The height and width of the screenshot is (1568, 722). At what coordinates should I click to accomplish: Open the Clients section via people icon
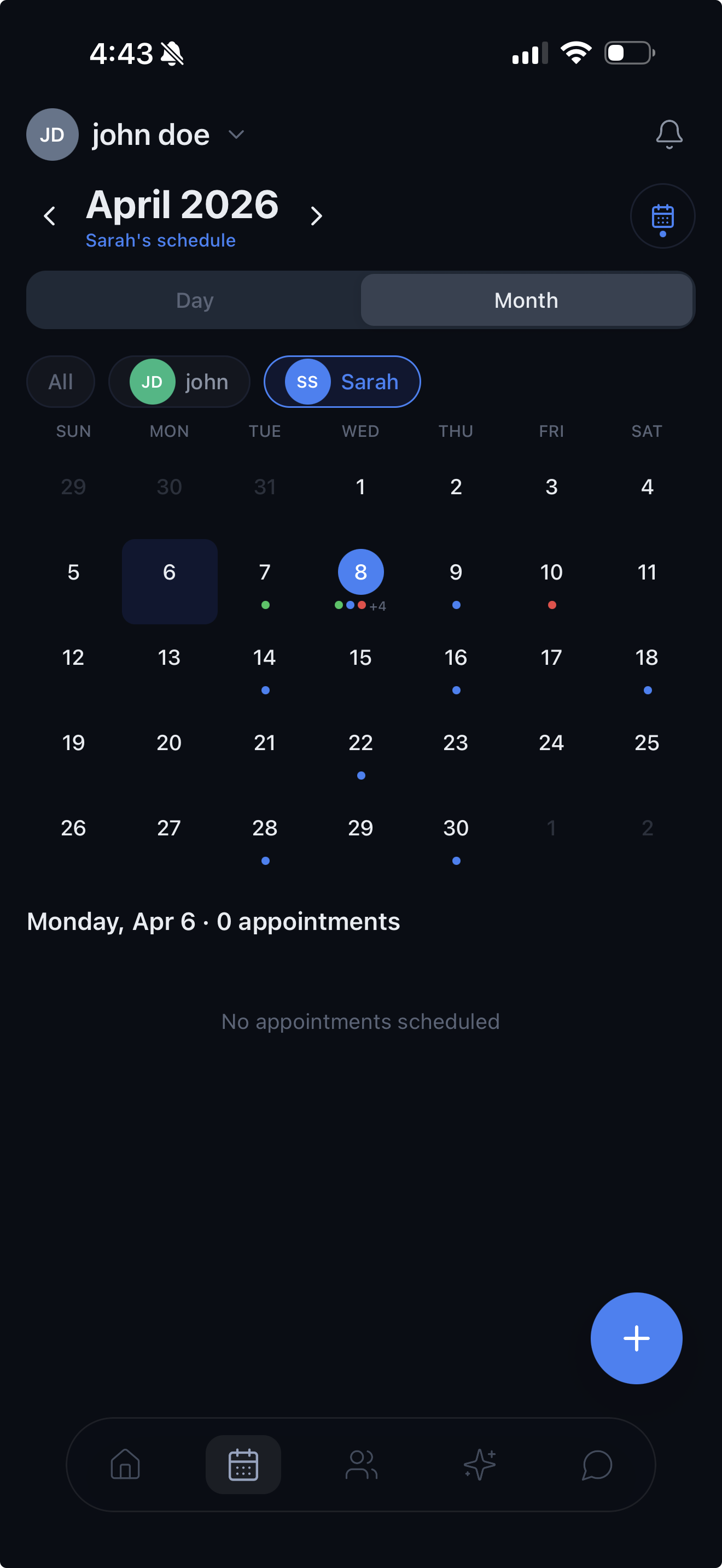tap(361, 1465)
